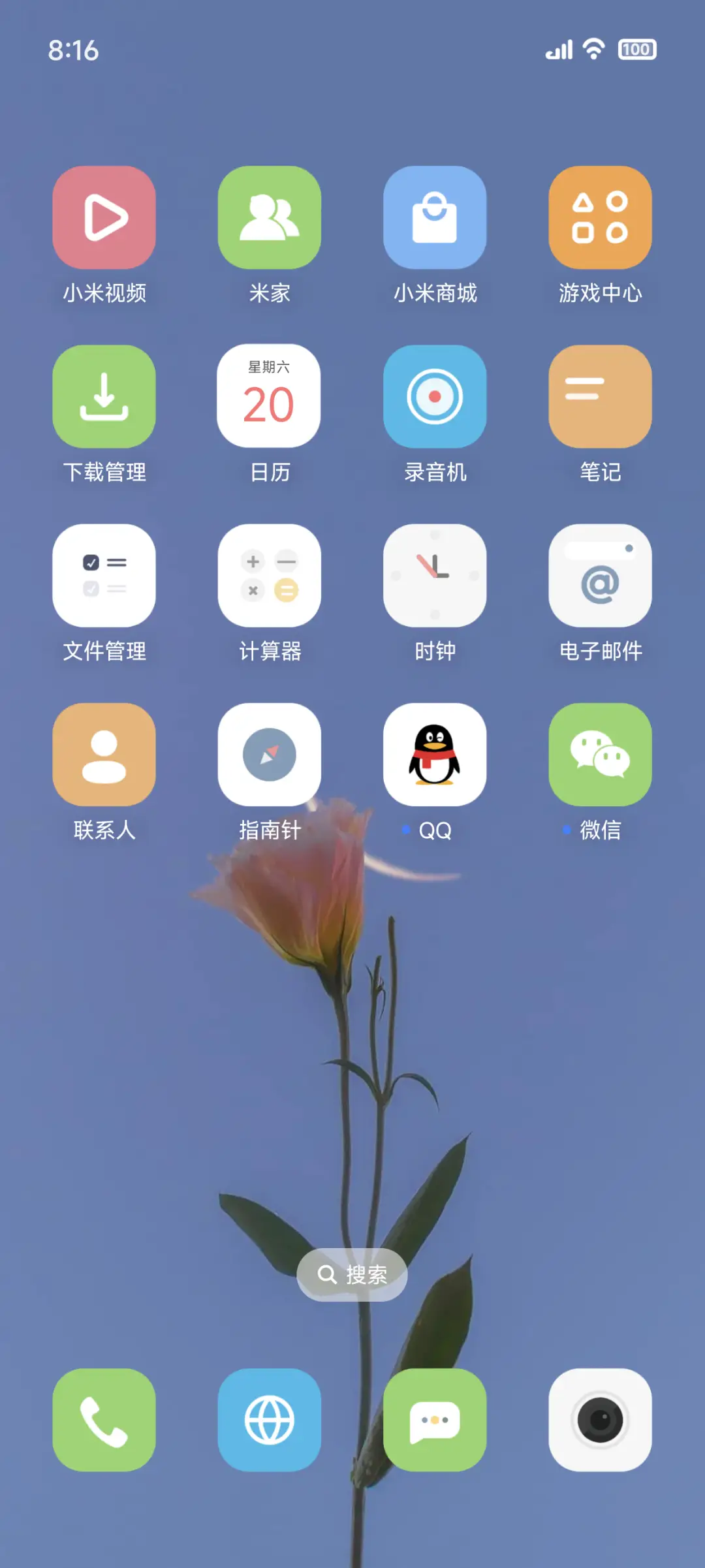Viewport: 705px width, 1568px height.
Task: Open the 小米视频 video app
Action: (x=104, y=217)
